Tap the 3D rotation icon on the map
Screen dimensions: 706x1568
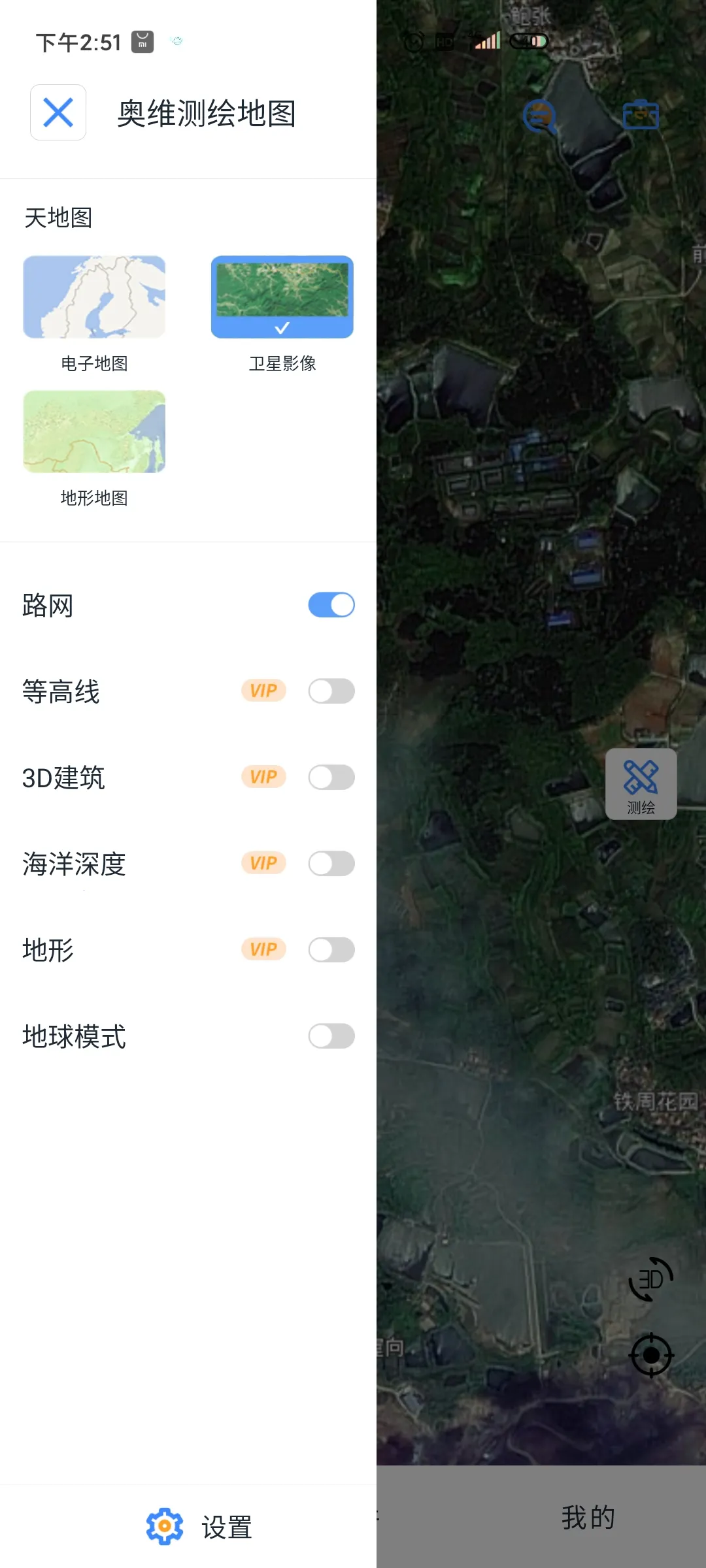pyautogui.click(x=650, y=1278)
